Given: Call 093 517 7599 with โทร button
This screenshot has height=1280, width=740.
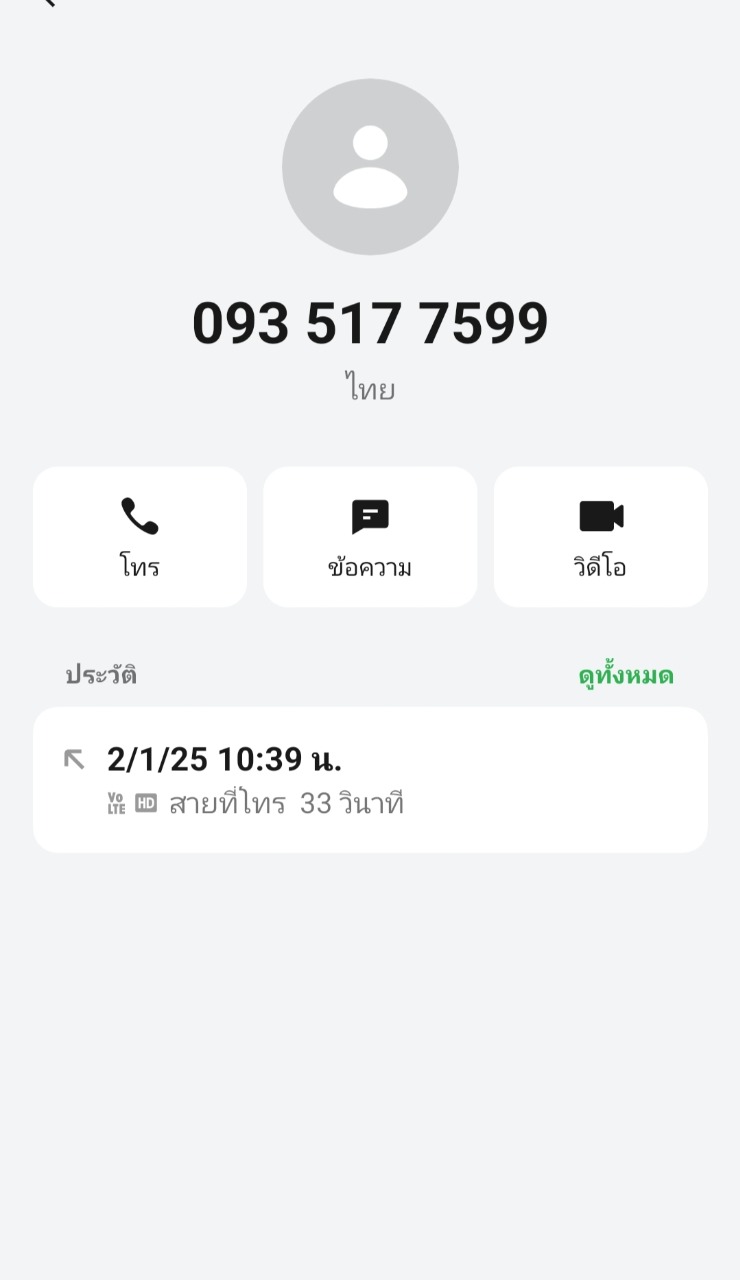Looking at the screenshot, I should pyautogui.click(x=140, y=537).
